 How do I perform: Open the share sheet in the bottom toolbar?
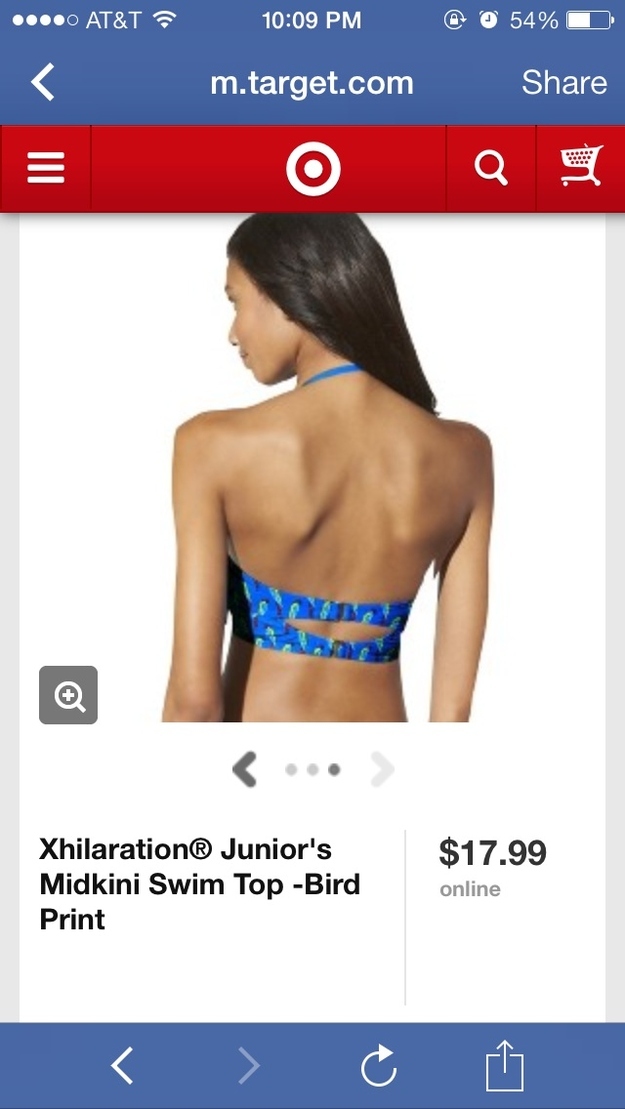coord(504,1064)
